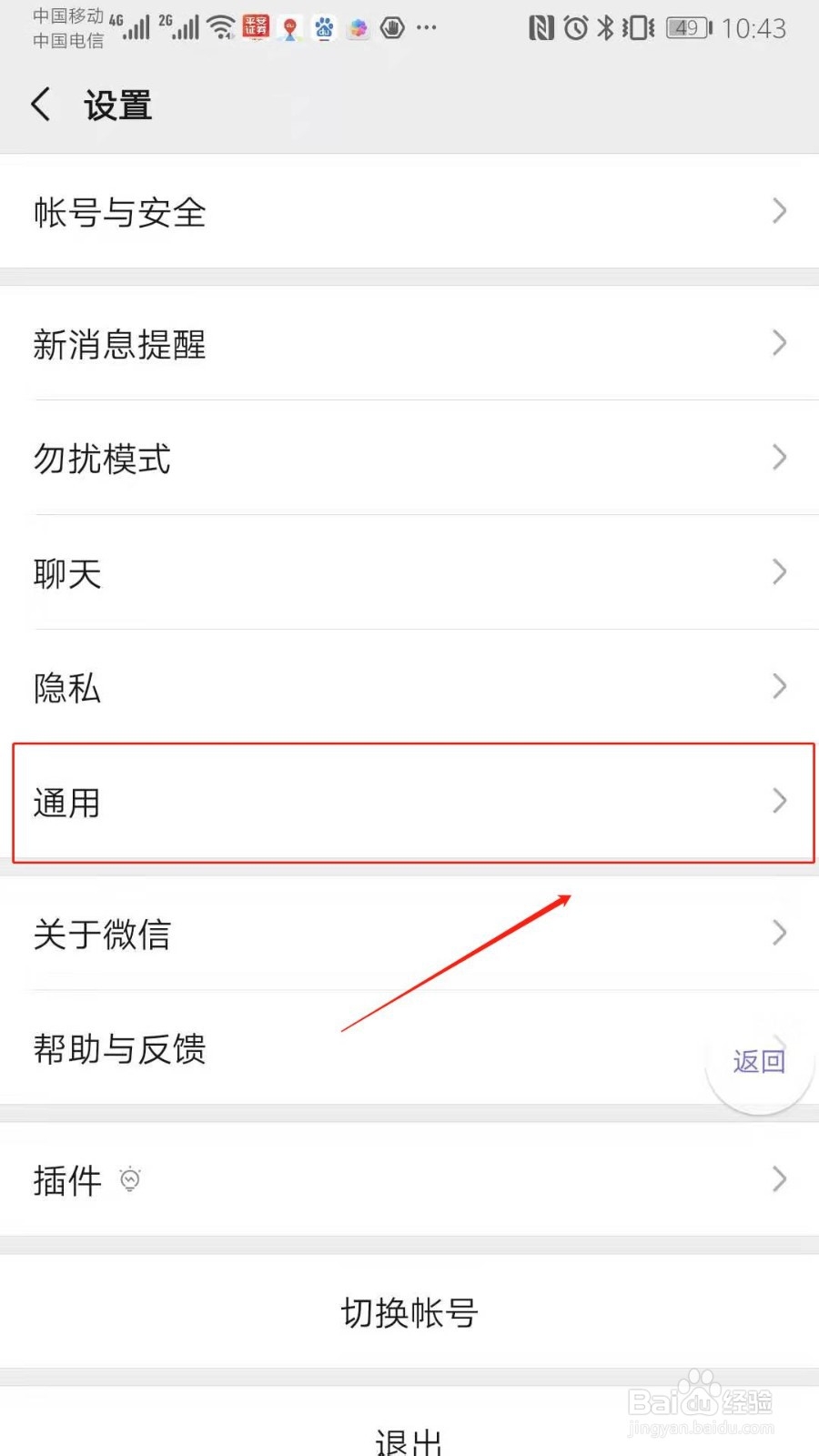
Task: Open the overflow dots in the status bar
Action: 428,28
